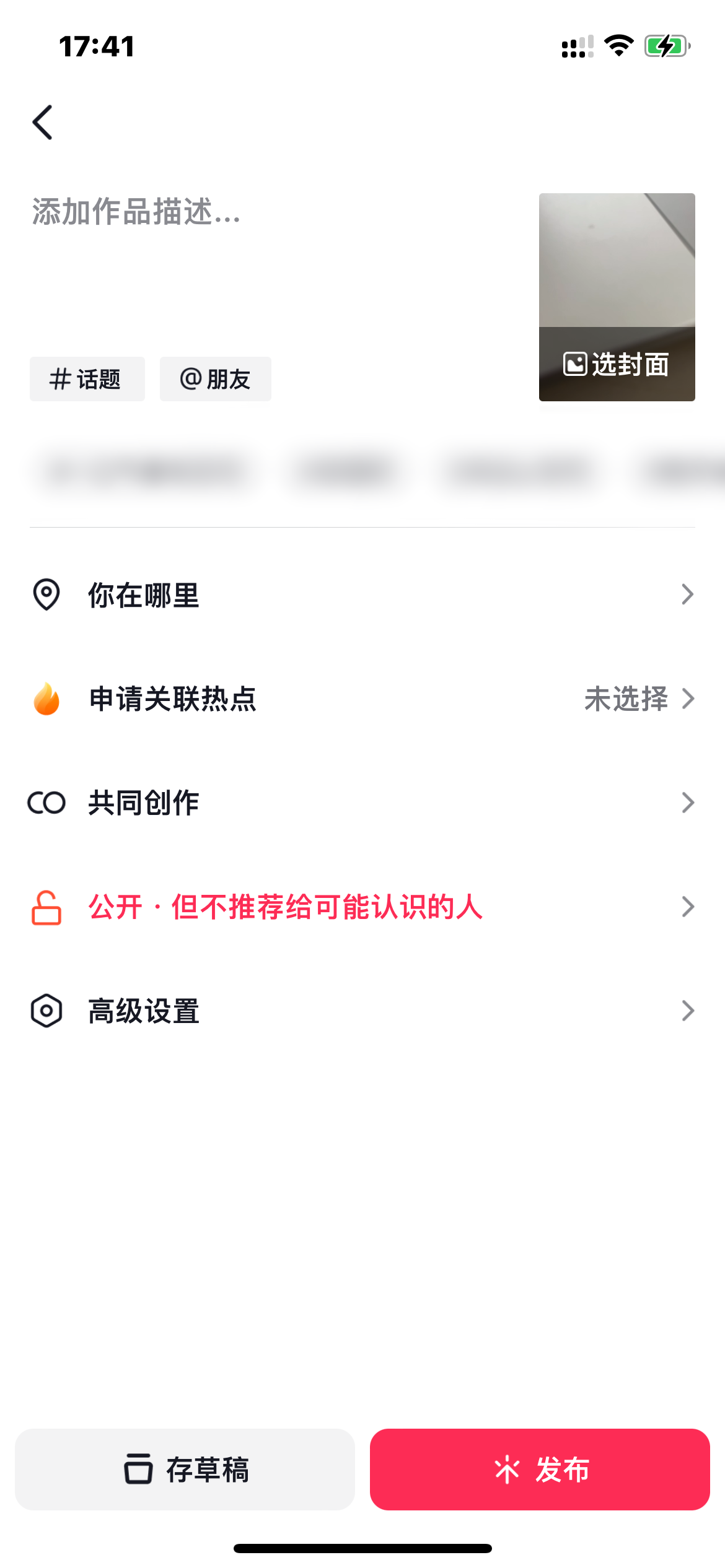
Task: Open the 高级设置 gear icon
Action: 46,1011
